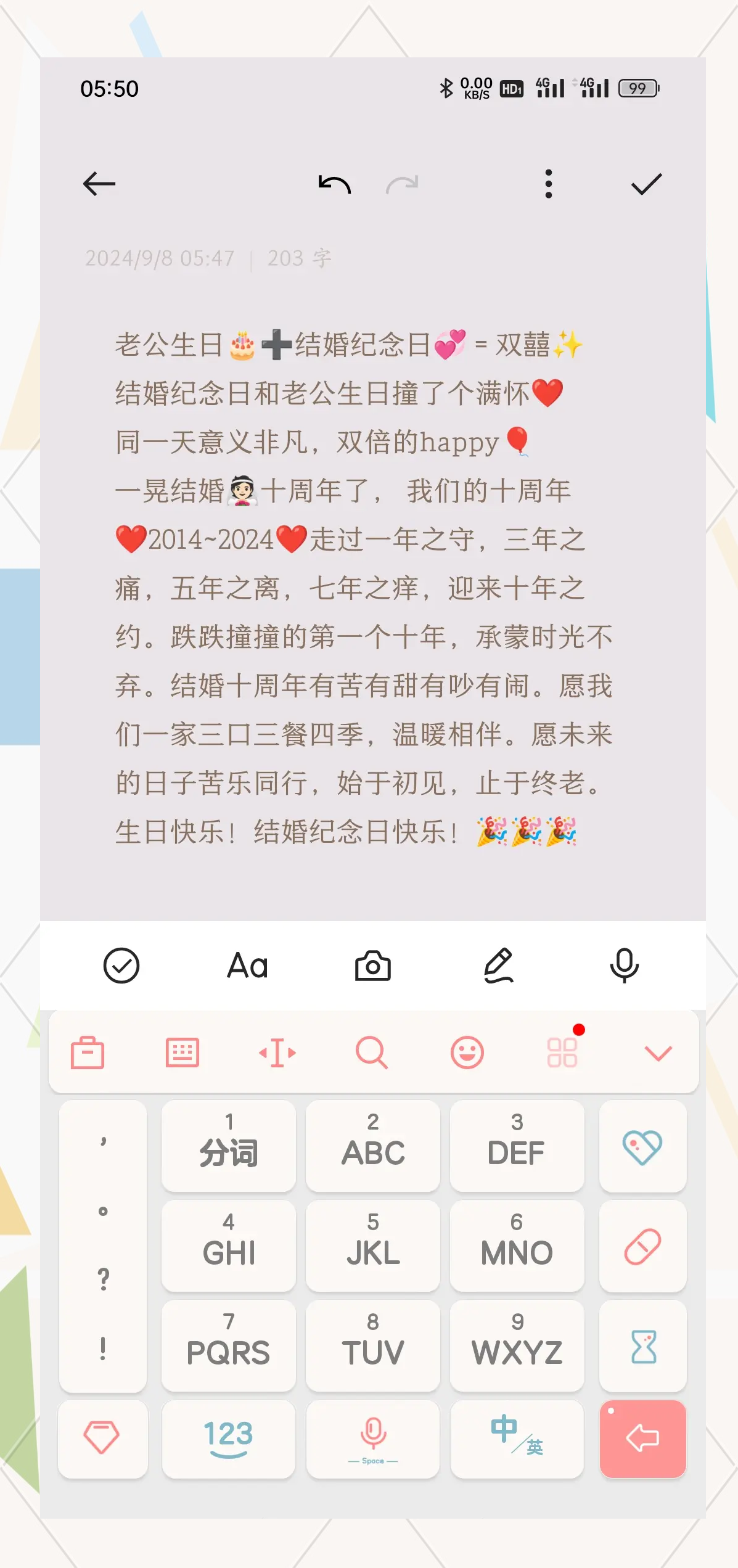Select the handwriting pen tool
This screenshot has width=738, height=1568.
coord(499,965)
